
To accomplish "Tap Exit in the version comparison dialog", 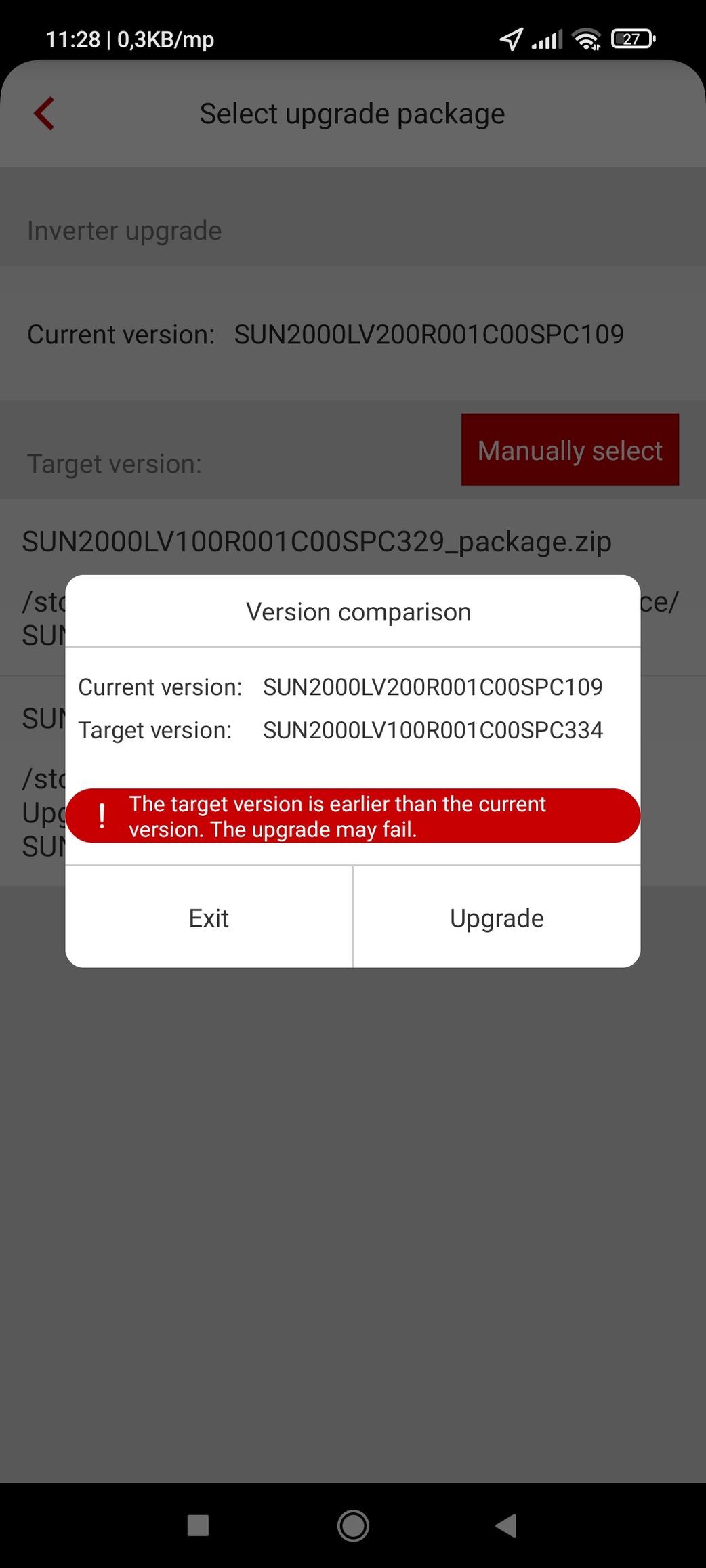I will coord(209,918).
